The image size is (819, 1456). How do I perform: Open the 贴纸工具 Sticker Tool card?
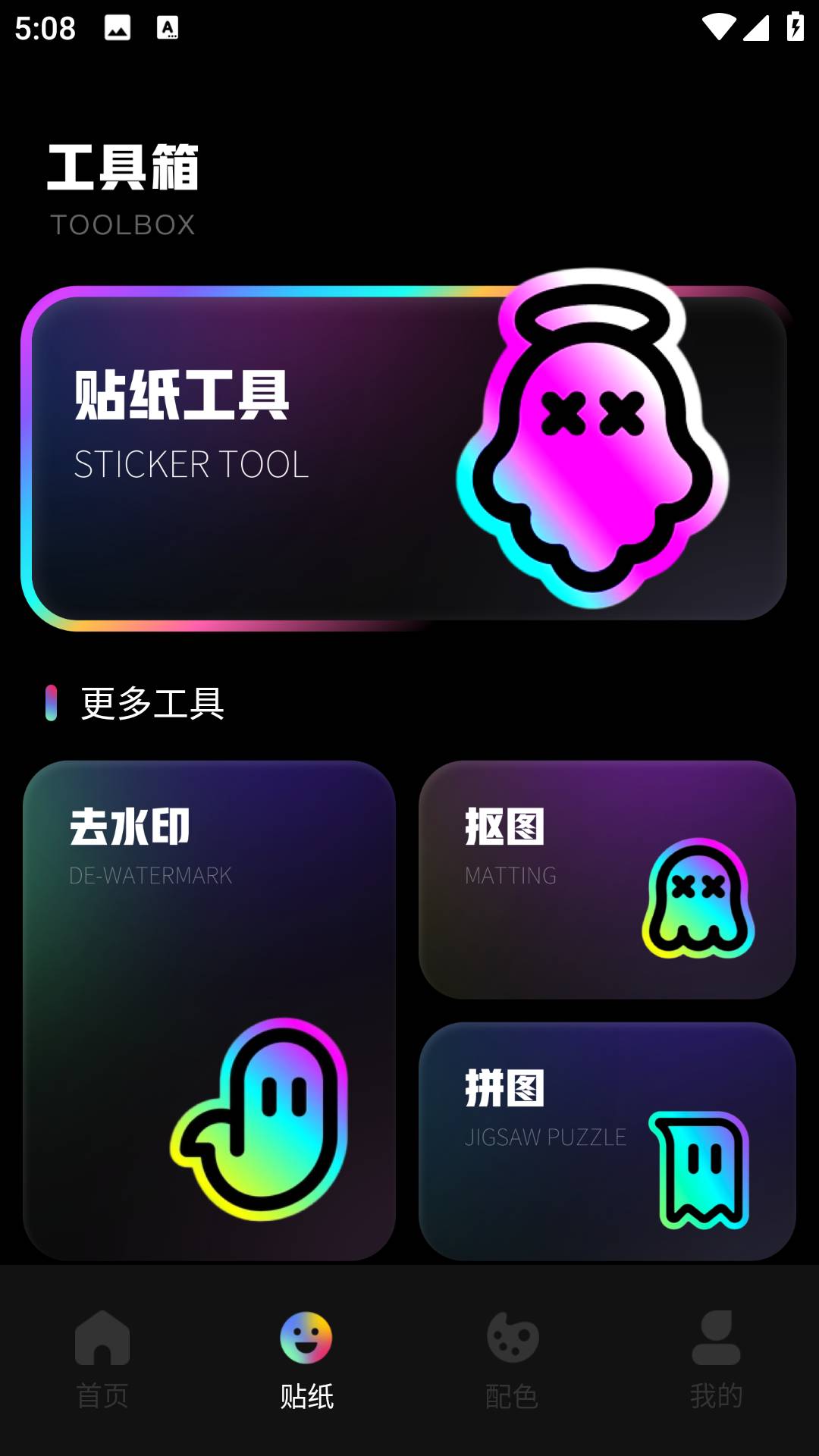pos(408,458)
